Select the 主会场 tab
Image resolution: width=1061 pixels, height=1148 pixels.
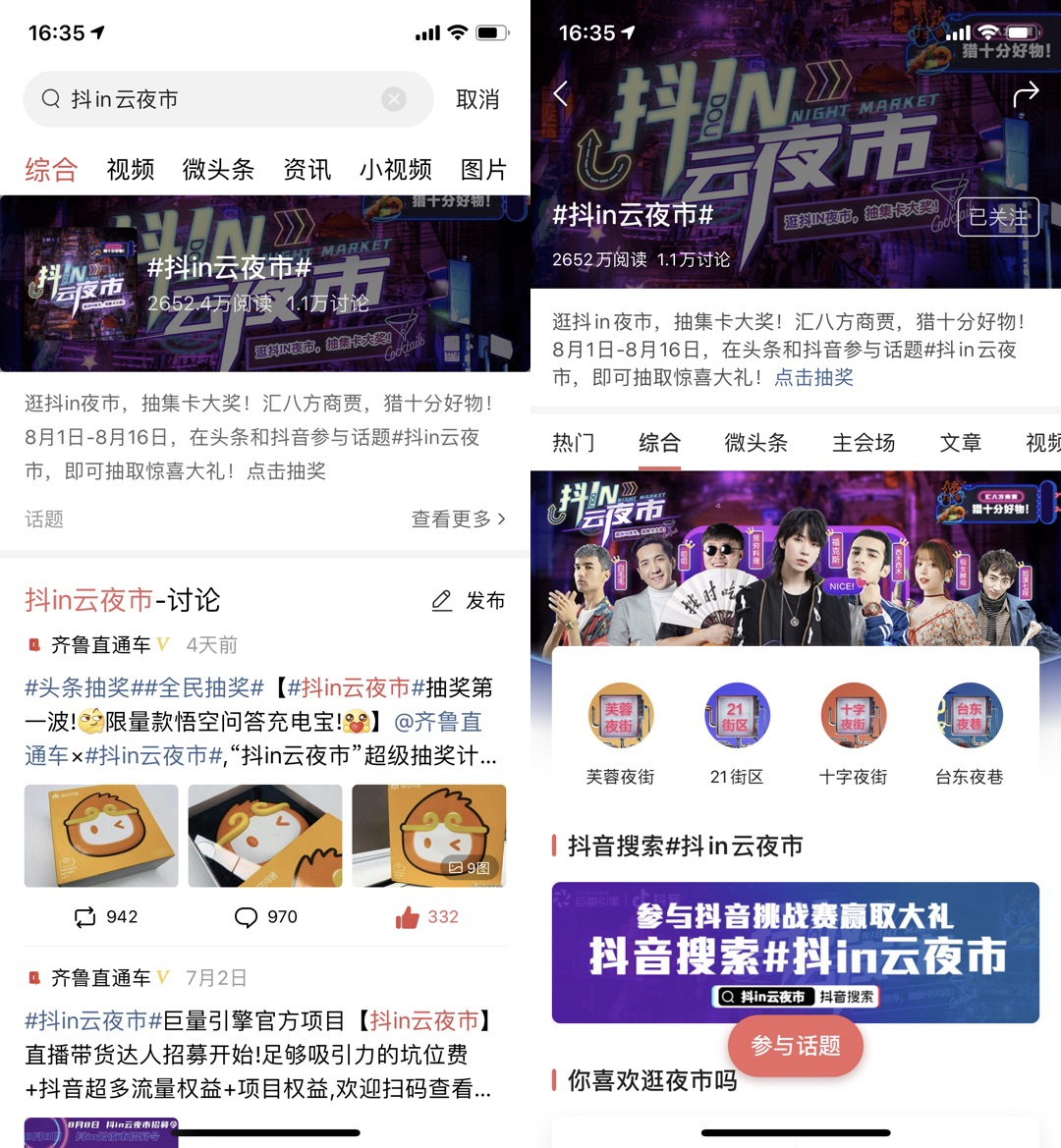click(x=864, y=443)
